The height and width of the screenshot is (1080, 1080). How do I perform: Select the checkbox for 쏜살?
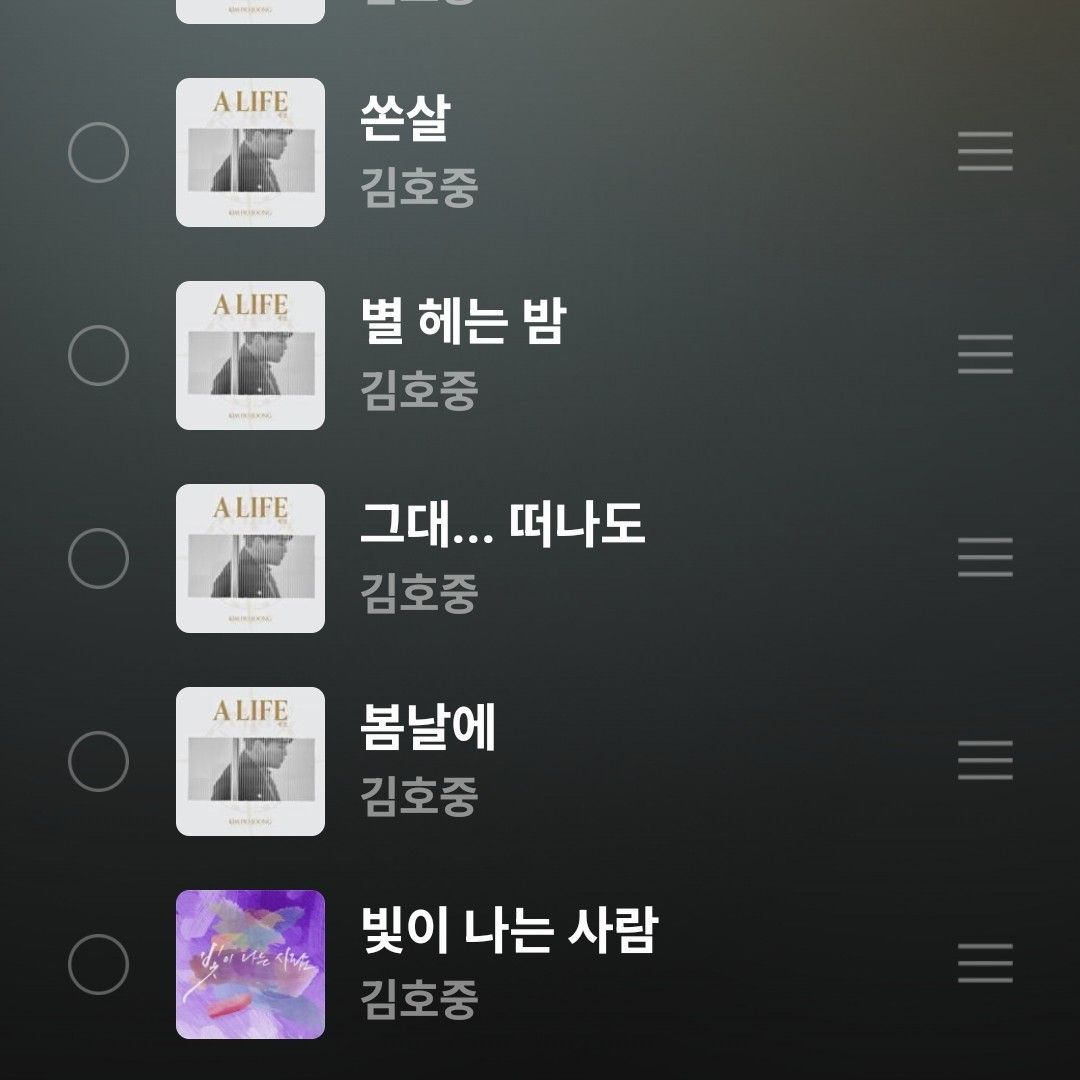click(98, 152)
